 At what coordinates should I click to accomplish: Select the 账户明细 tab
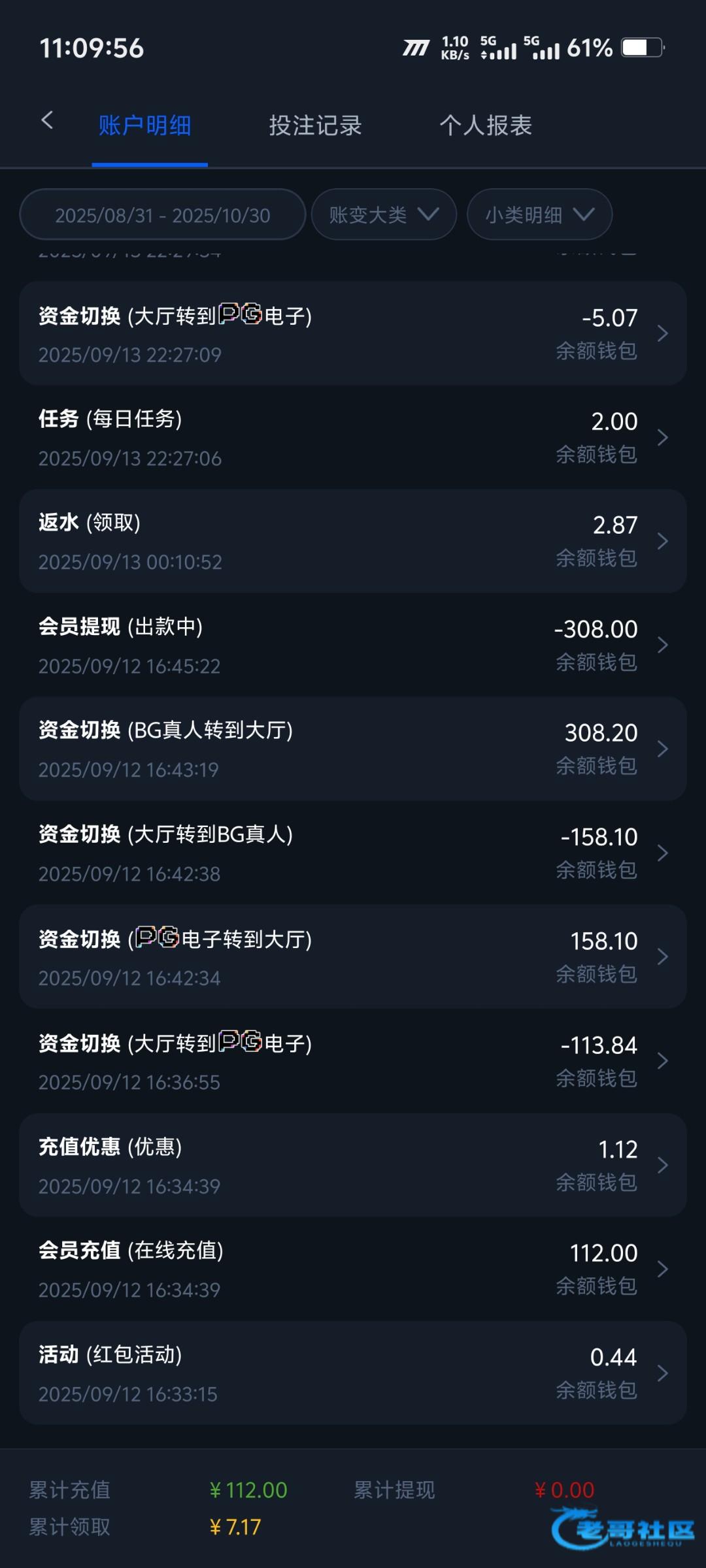(144, 125)
